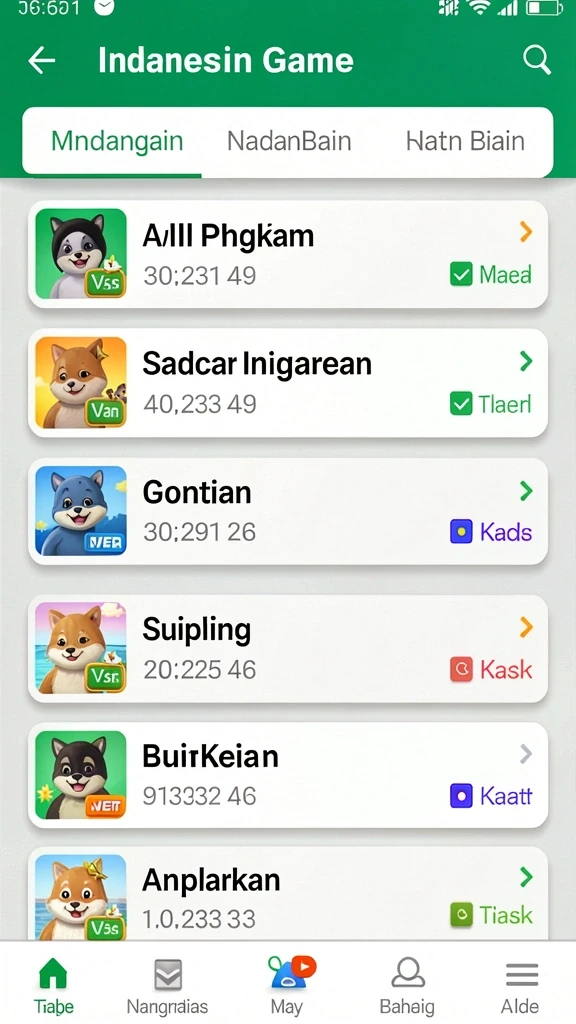This screenshot has height=1024, width=576.
Task: Open the A/III Phgkam game row
Action: (x=288, y=254)
